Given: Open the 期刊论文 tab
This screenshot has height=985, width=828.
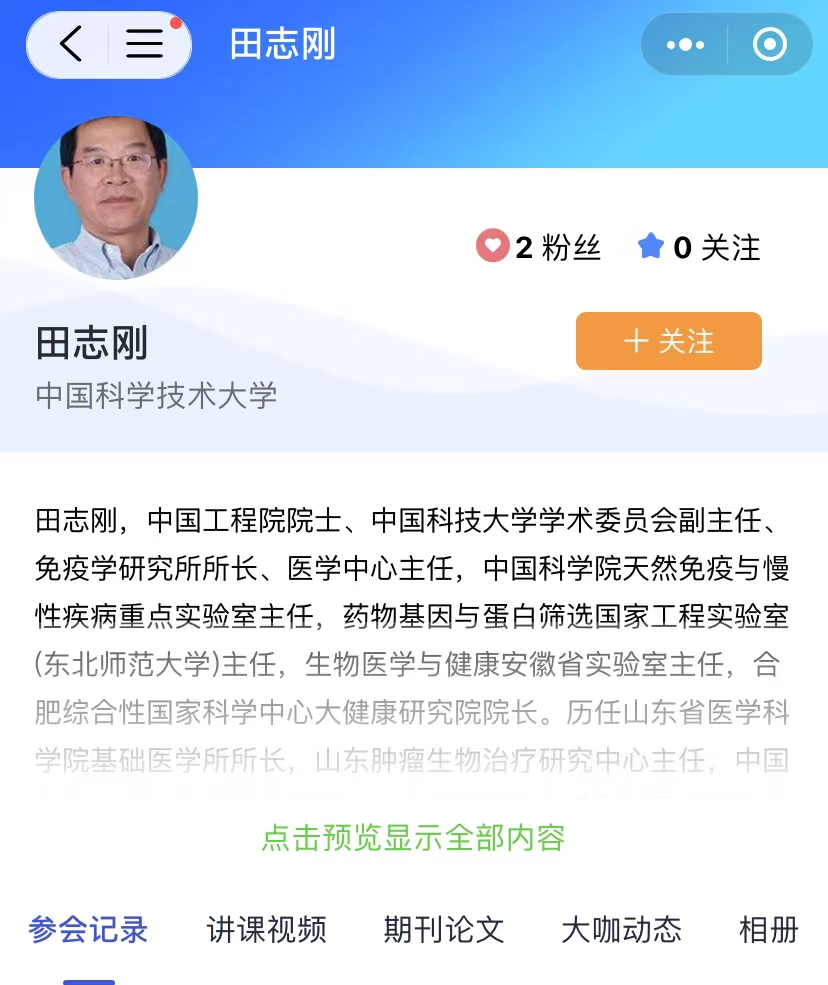Looking at the screenshot, I should [443, 930].
